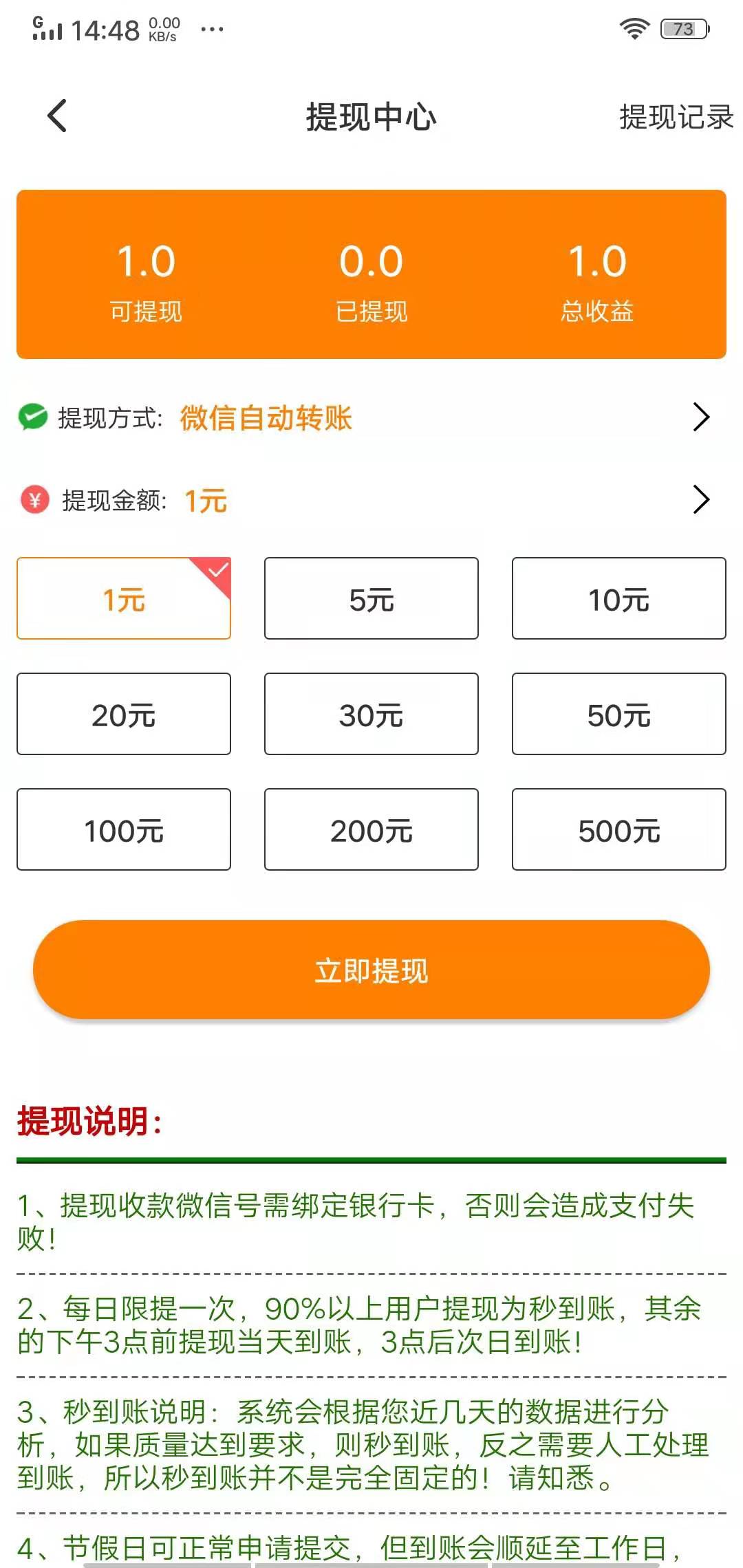Tap the 立即提现 button
Screen dimensions: 743x1568
coord(371,969)
